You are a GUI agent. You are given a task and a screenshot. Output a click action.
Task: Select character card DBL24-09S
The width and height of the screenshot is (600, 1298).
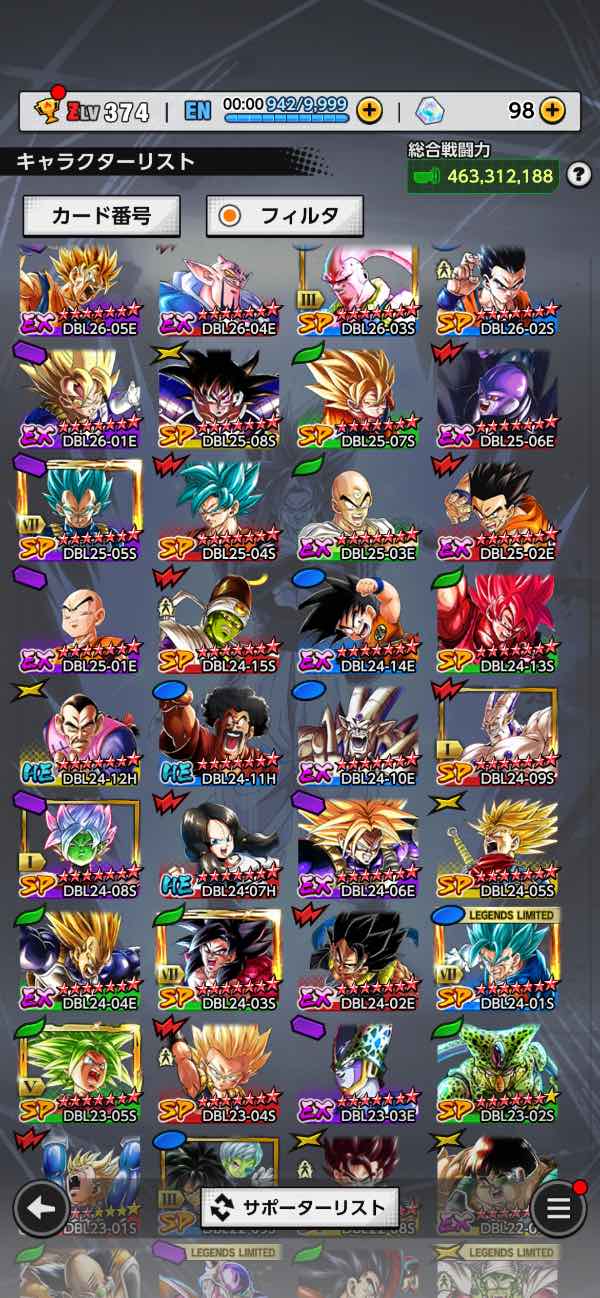(x=498, y=733)
